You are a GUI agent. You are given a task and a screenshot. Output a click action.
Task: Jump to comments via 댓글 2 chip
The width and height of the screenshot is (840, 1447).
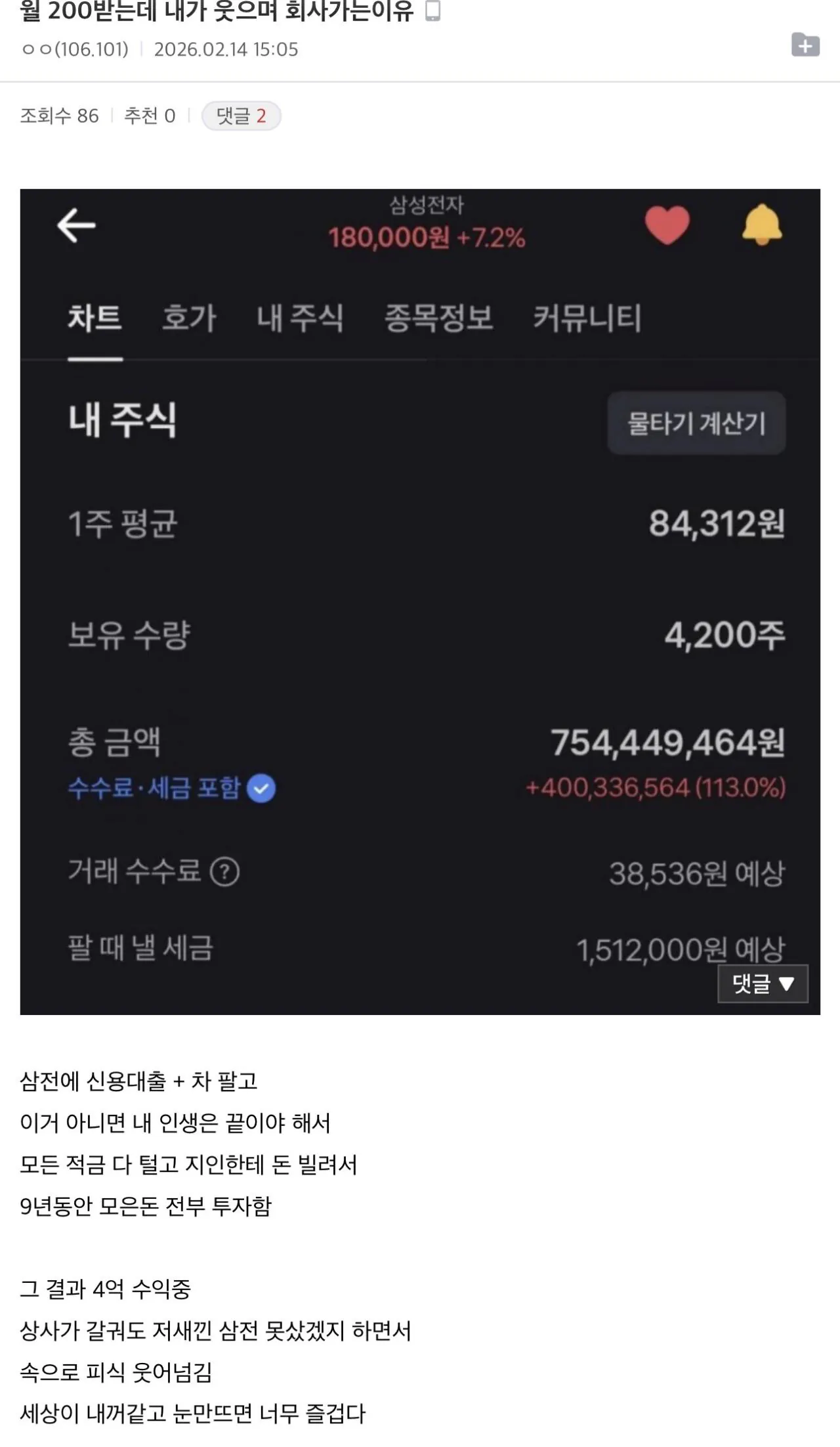241,116
